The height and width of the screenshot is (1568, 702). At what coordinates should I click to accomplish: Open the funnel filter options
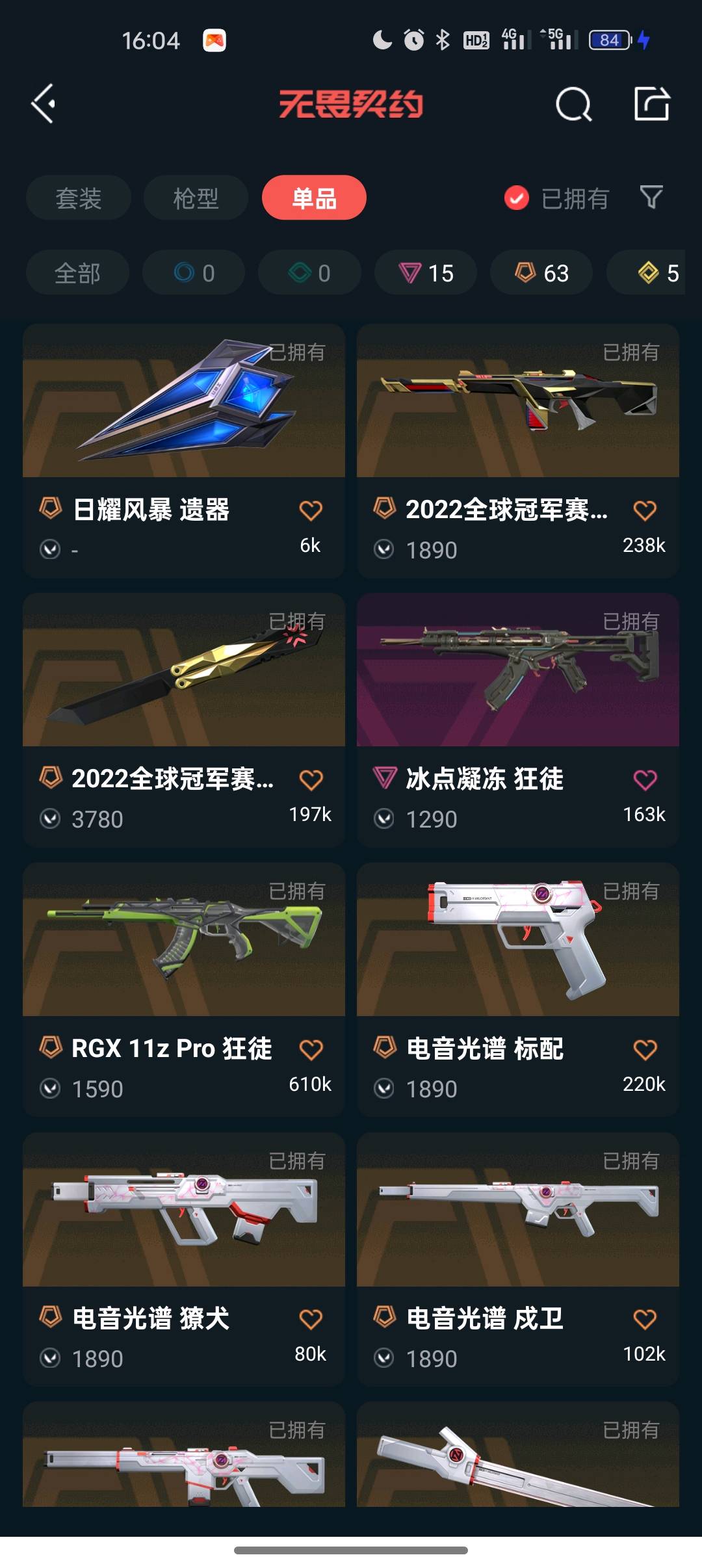click(651, 197)
